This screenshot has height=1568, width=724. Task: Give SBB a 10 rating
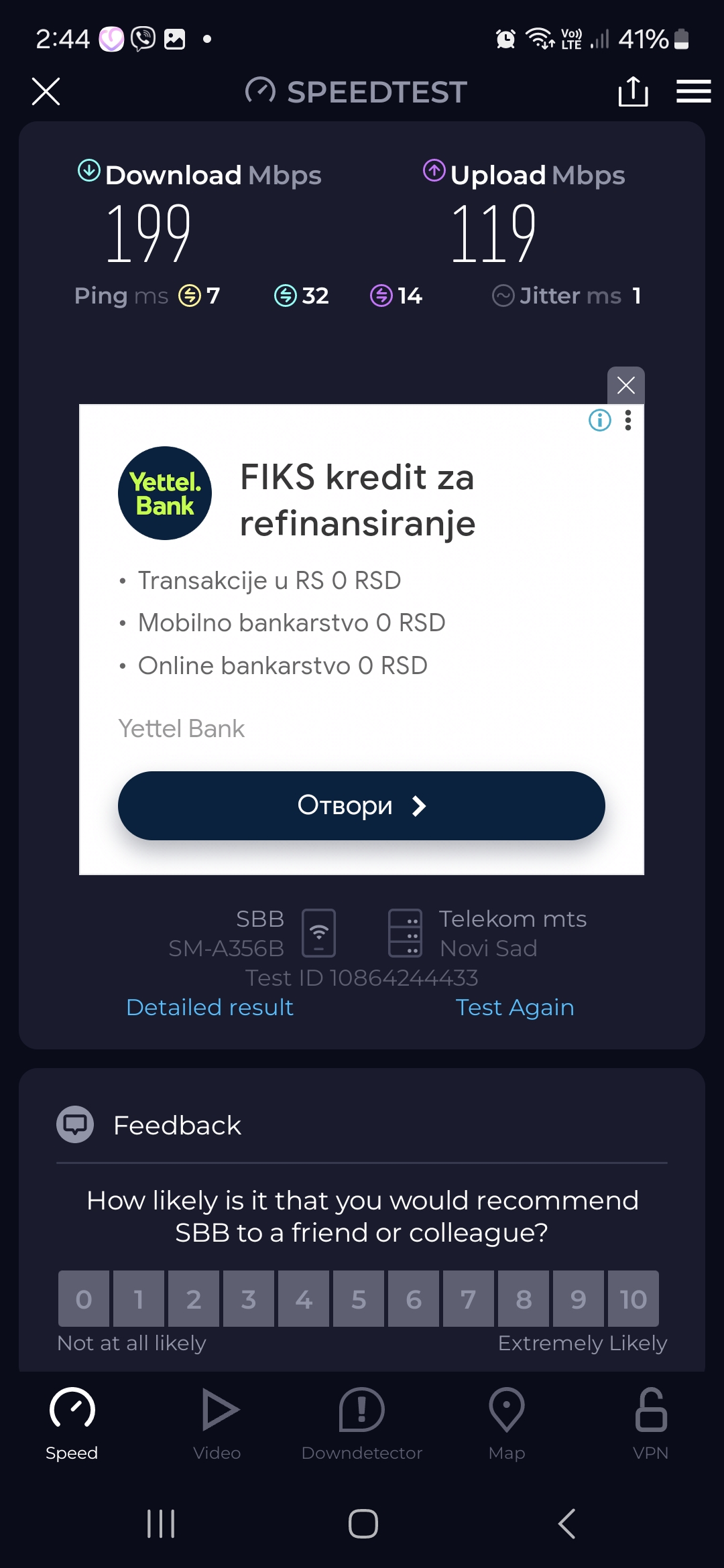(x=633, y=1299)
